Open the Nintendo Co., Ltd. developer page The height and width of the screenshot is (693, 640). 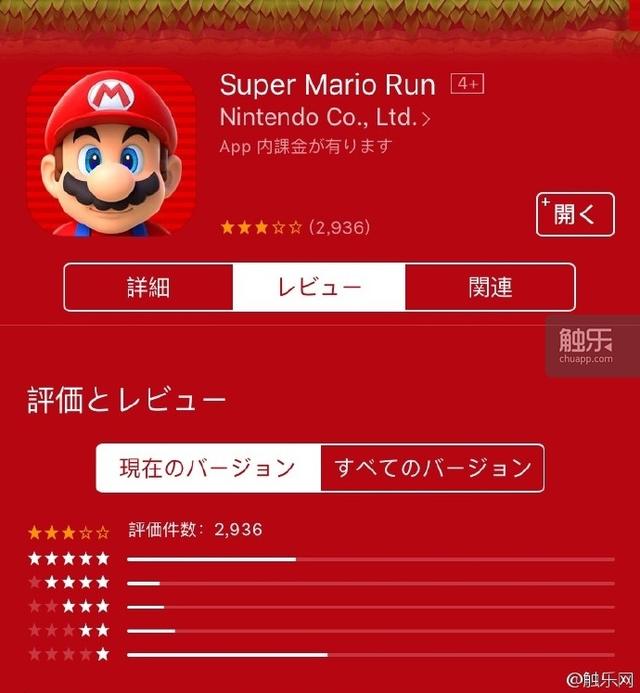tap(325, 117)
